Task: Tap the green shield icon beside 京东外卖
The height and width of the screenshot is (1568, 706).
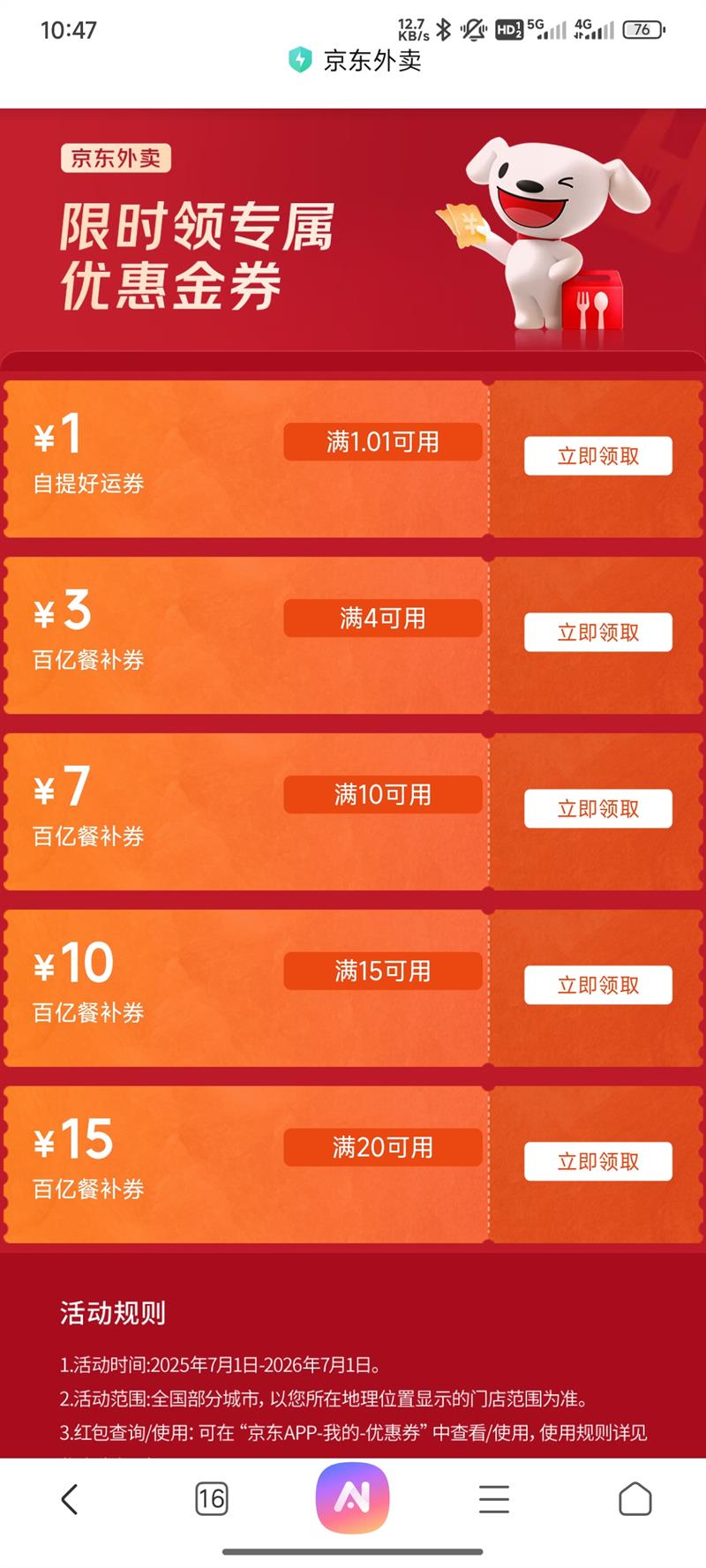Action: tap(299, 60)
